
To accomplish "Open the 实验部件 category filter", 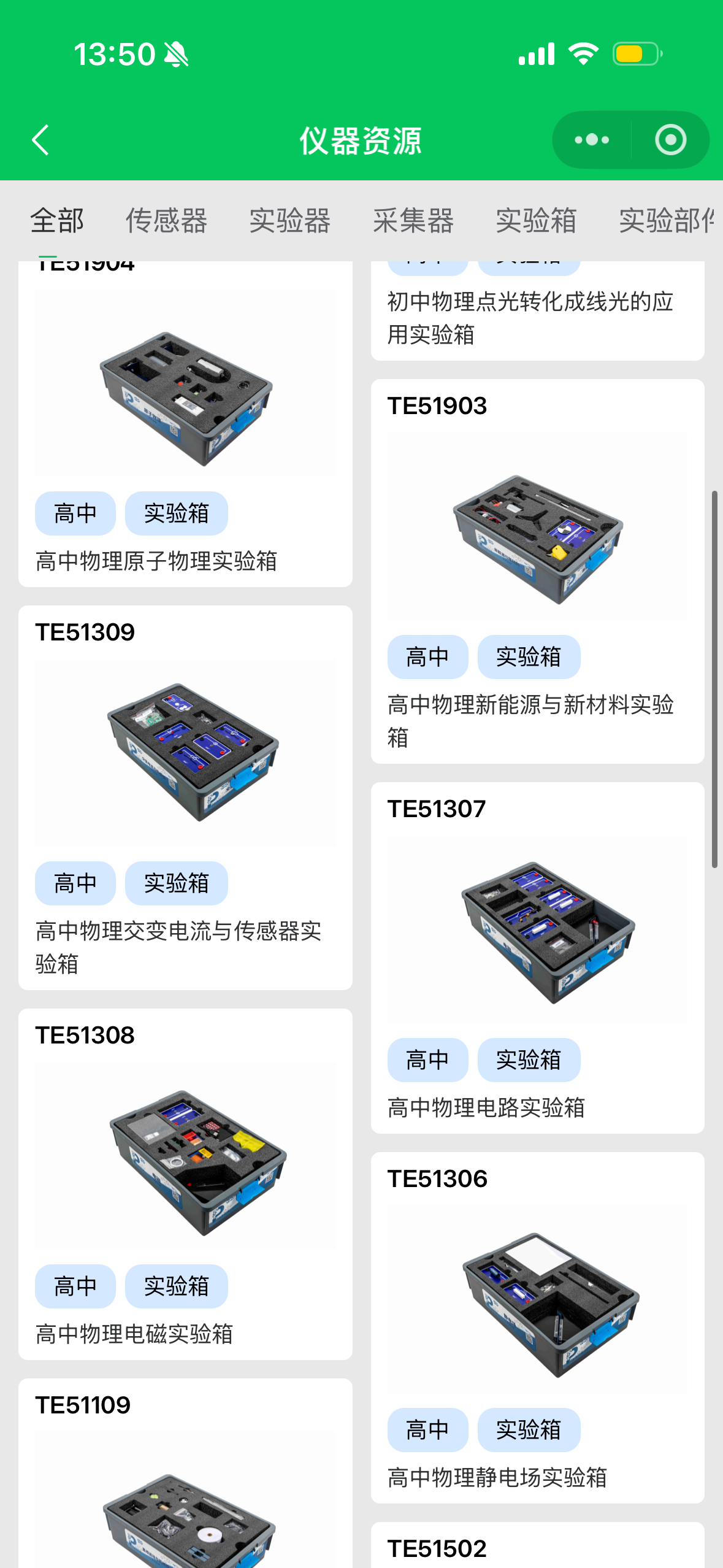I will (x=664, y=220).
